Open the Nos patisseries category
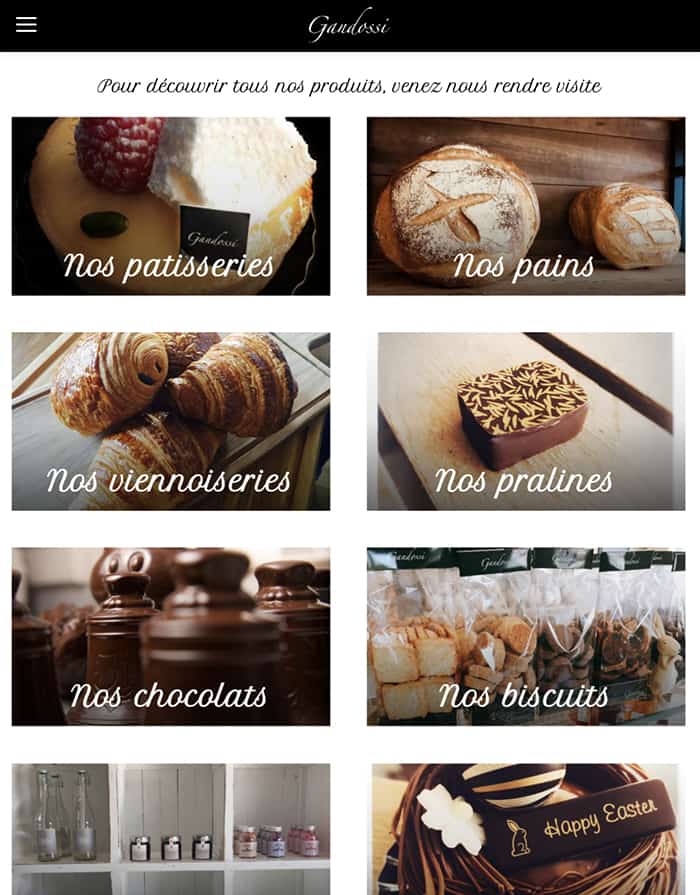Screen dimensions: 700x895 (170, 206)
